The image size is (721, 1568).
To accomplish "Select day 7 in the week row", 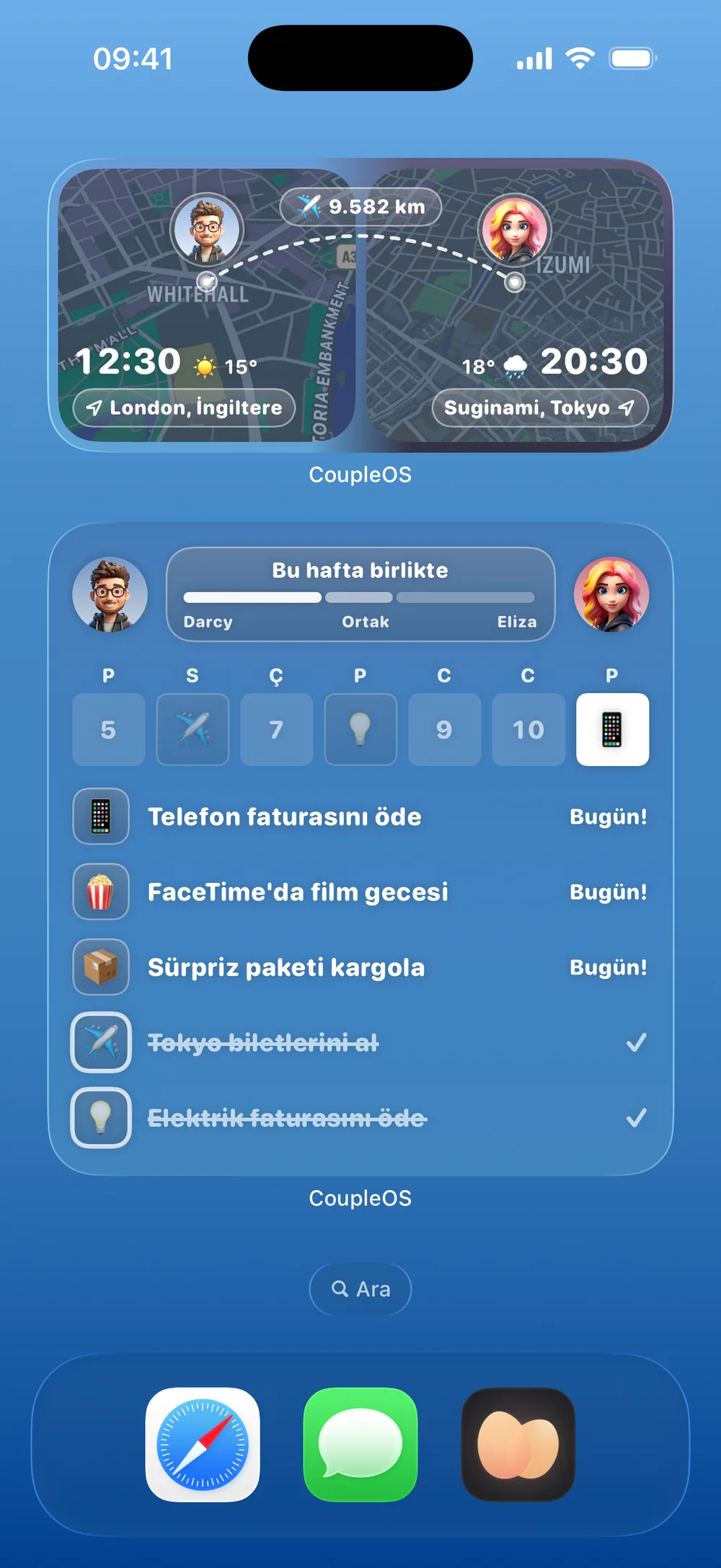I will [x=276, y=729].
